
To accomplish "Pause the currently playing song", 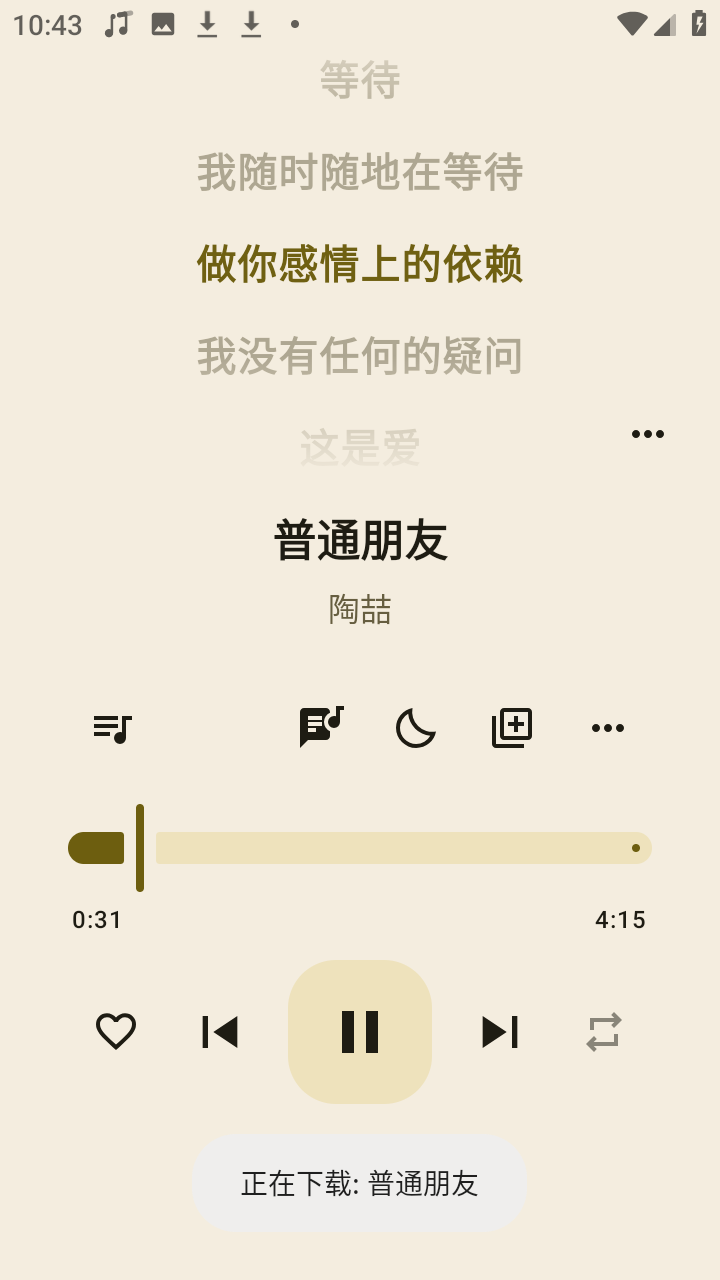I will pyautogui.click(x=360, y=1032).
